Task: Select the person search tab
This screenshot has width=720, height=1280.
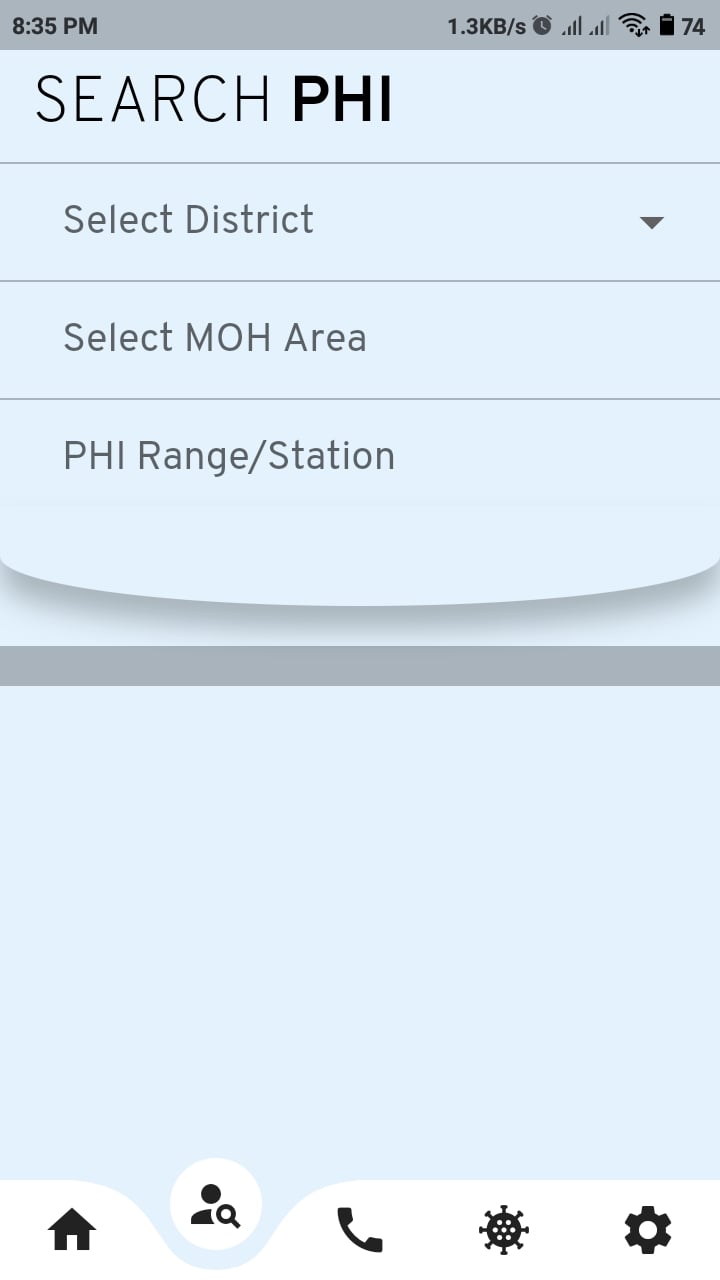Action: [x=216, y=1205]
